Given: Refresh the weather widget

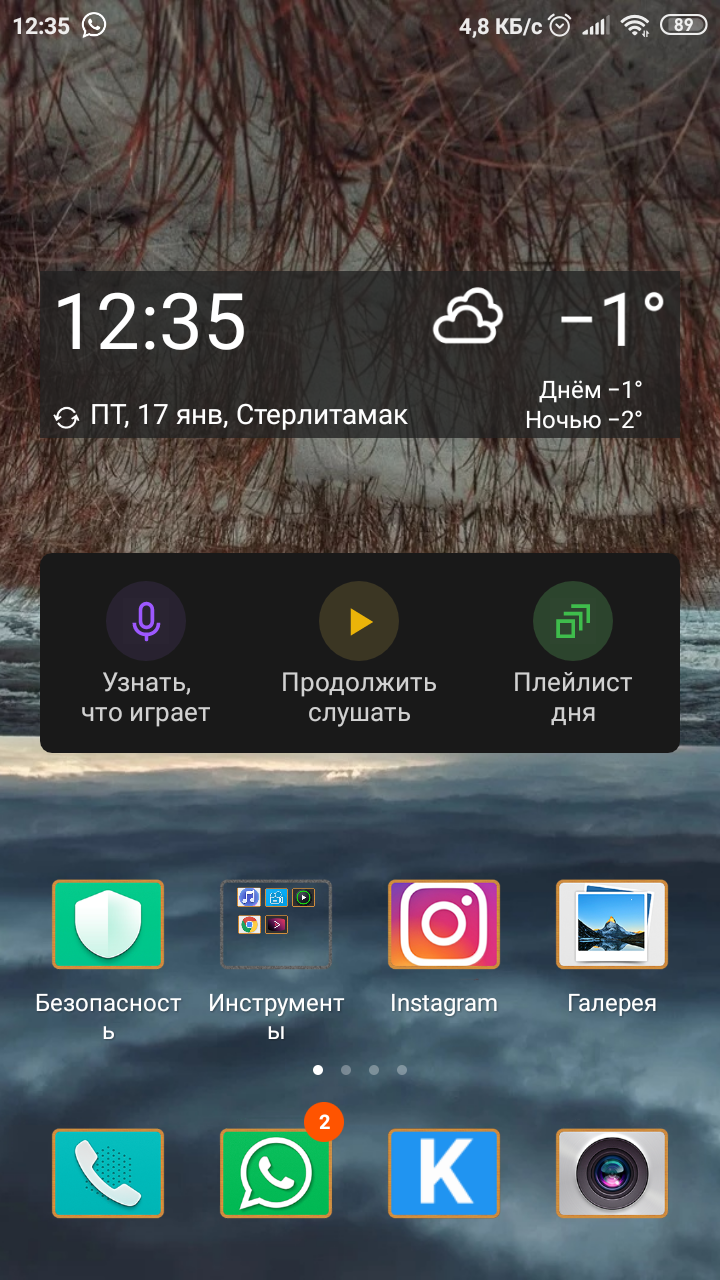Looking at the screenshot, I should 67,418.
